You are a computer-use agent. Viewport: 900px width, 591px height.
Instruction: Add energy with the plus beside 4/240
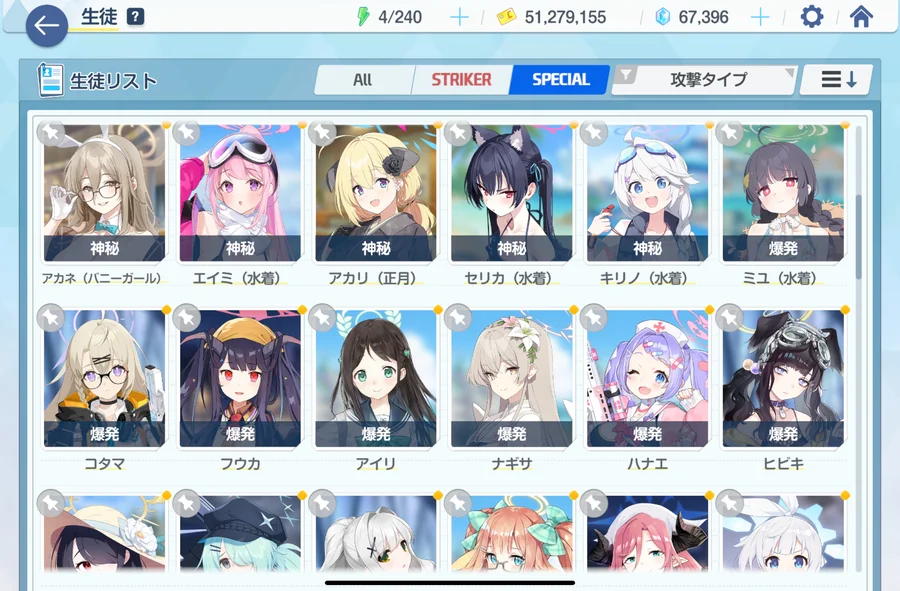tap(459, 17)
